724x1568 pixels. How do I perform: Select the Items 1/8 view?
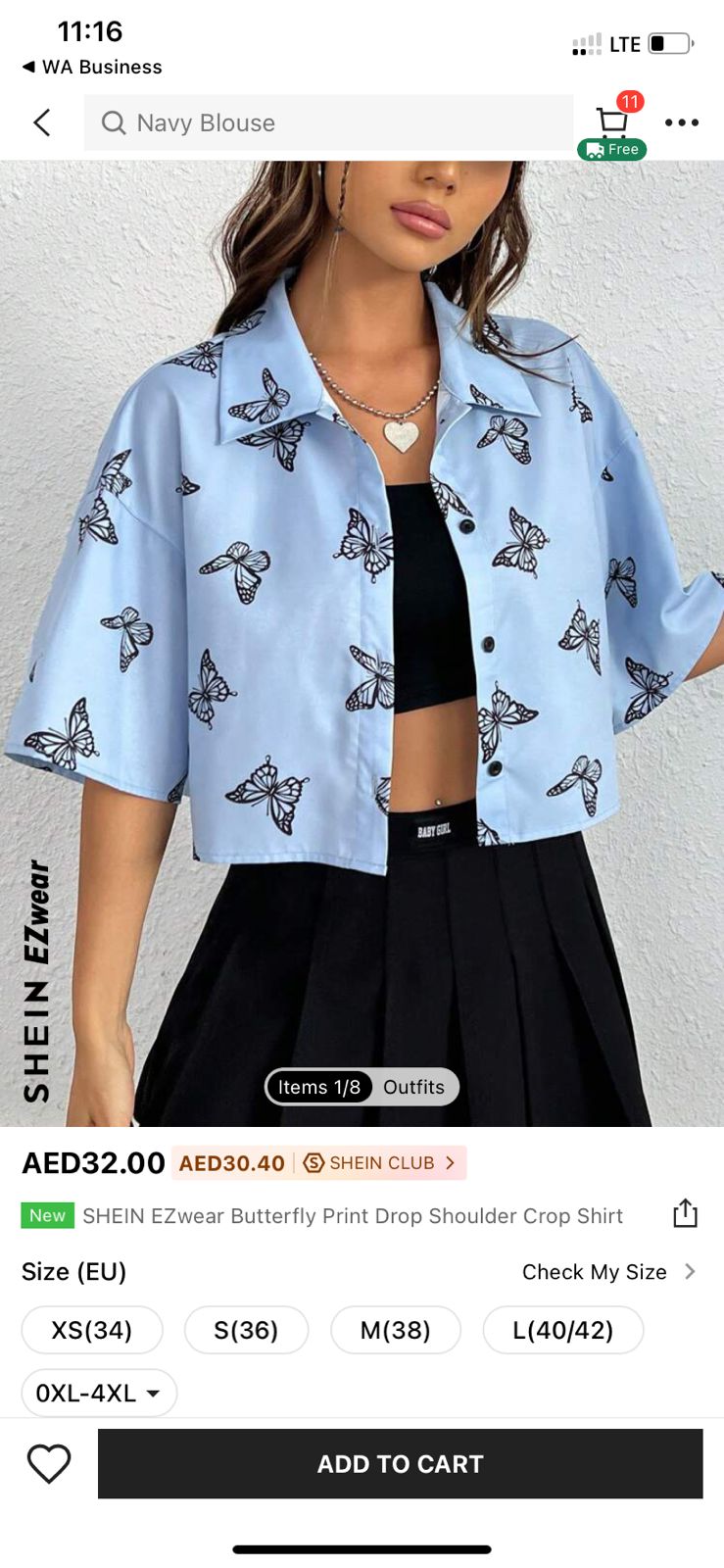click(319, 1087)
